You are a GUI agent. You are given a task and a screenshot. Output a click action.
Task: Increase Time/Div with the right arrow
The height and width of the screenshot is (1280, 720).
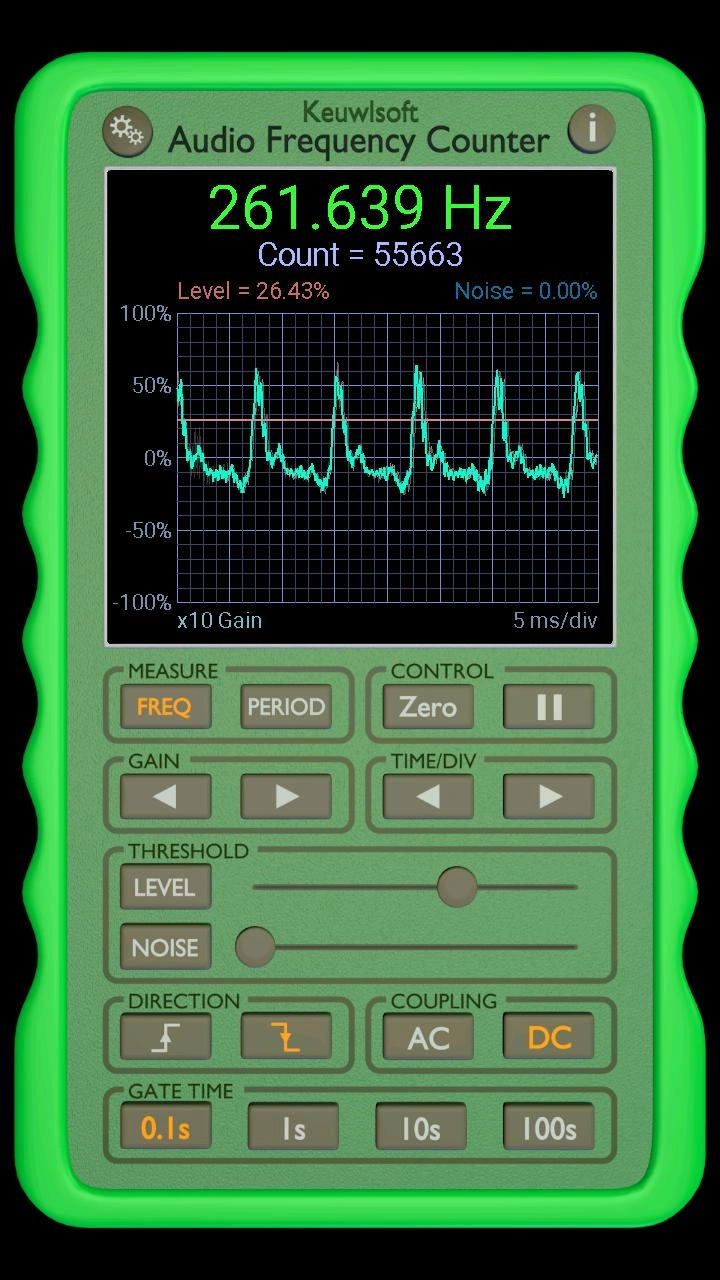tap(549, 797)
